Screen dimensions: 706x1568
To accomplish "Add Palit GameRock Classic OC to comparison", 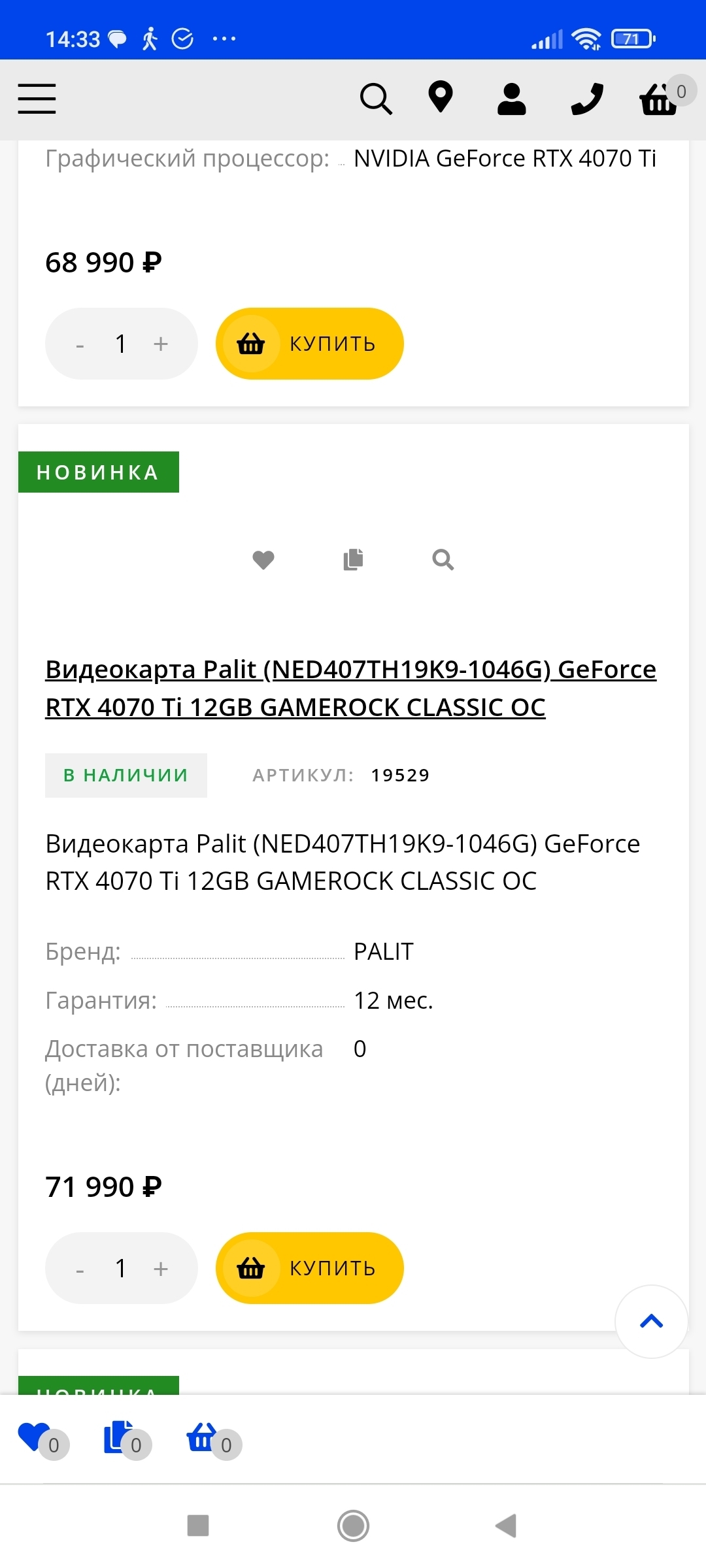I will [353, 559].
